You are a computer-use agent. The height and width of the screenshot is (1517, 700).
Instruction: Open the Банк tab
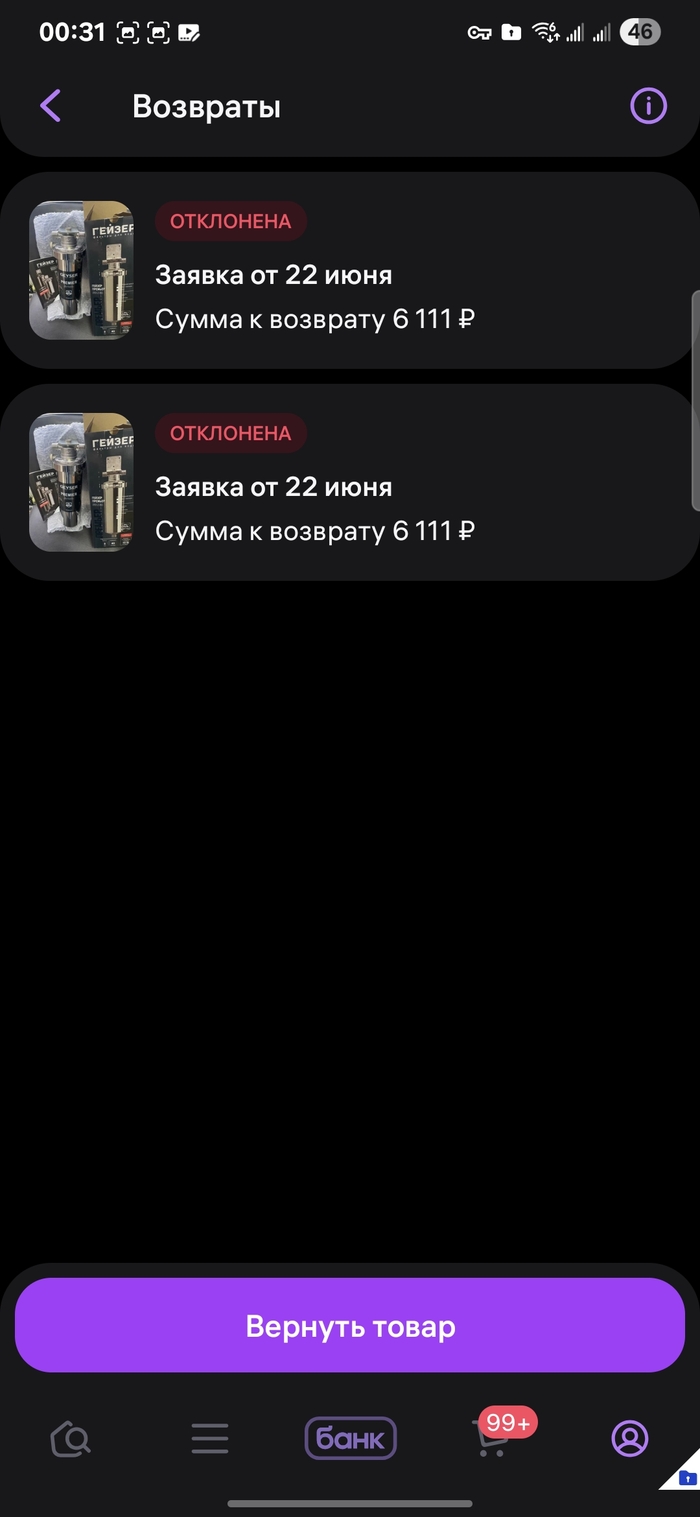pyautogui.click(x=350, y=1439)
